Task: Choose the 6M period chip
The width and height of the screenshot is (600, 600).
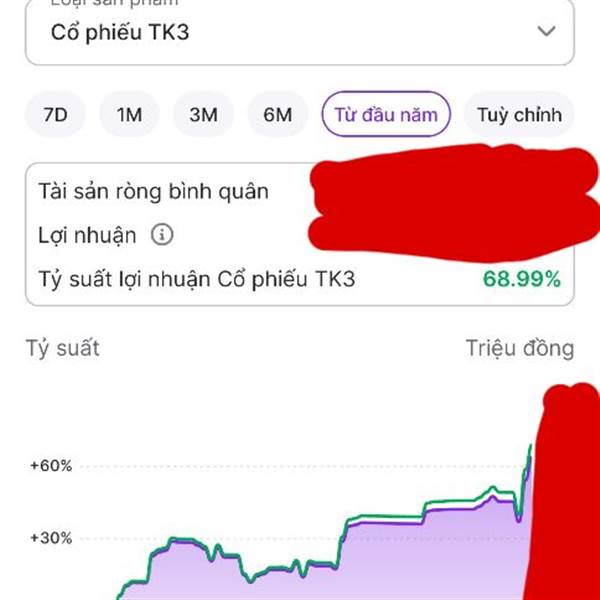Action: (278, 115)
